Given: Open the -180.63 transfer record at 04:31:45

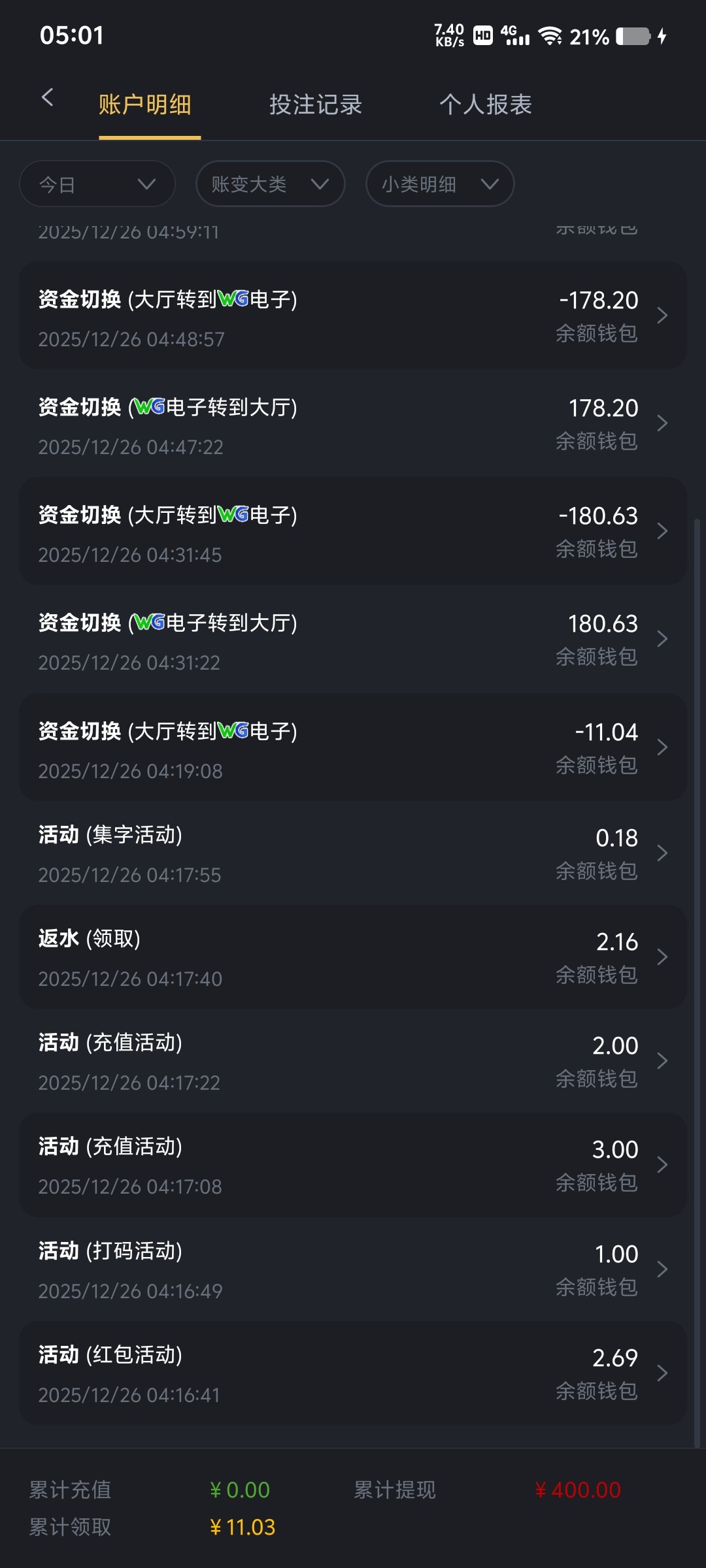Looking at the screenshot, I should coord(353,532).
